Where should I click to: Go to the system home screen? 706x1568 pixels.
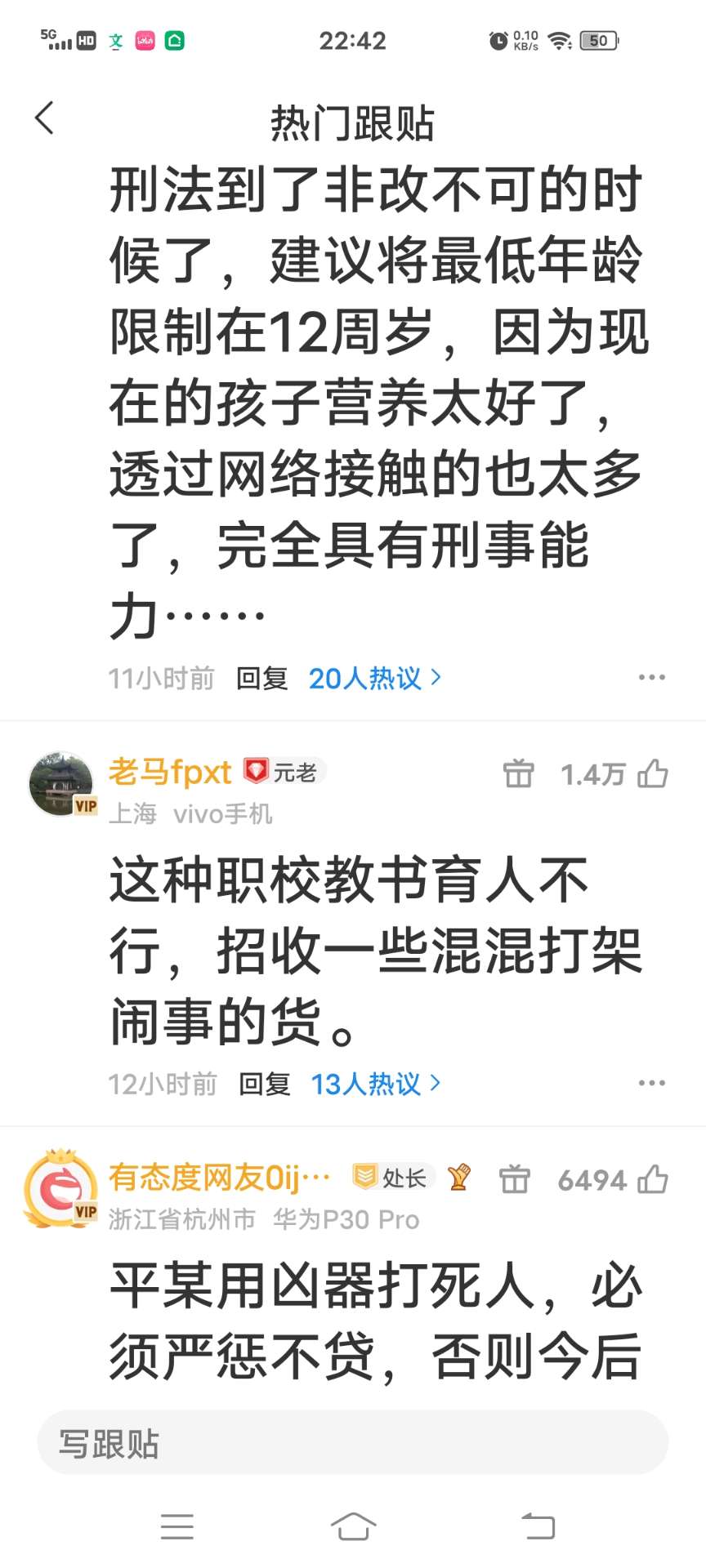tap(353, 1526)
